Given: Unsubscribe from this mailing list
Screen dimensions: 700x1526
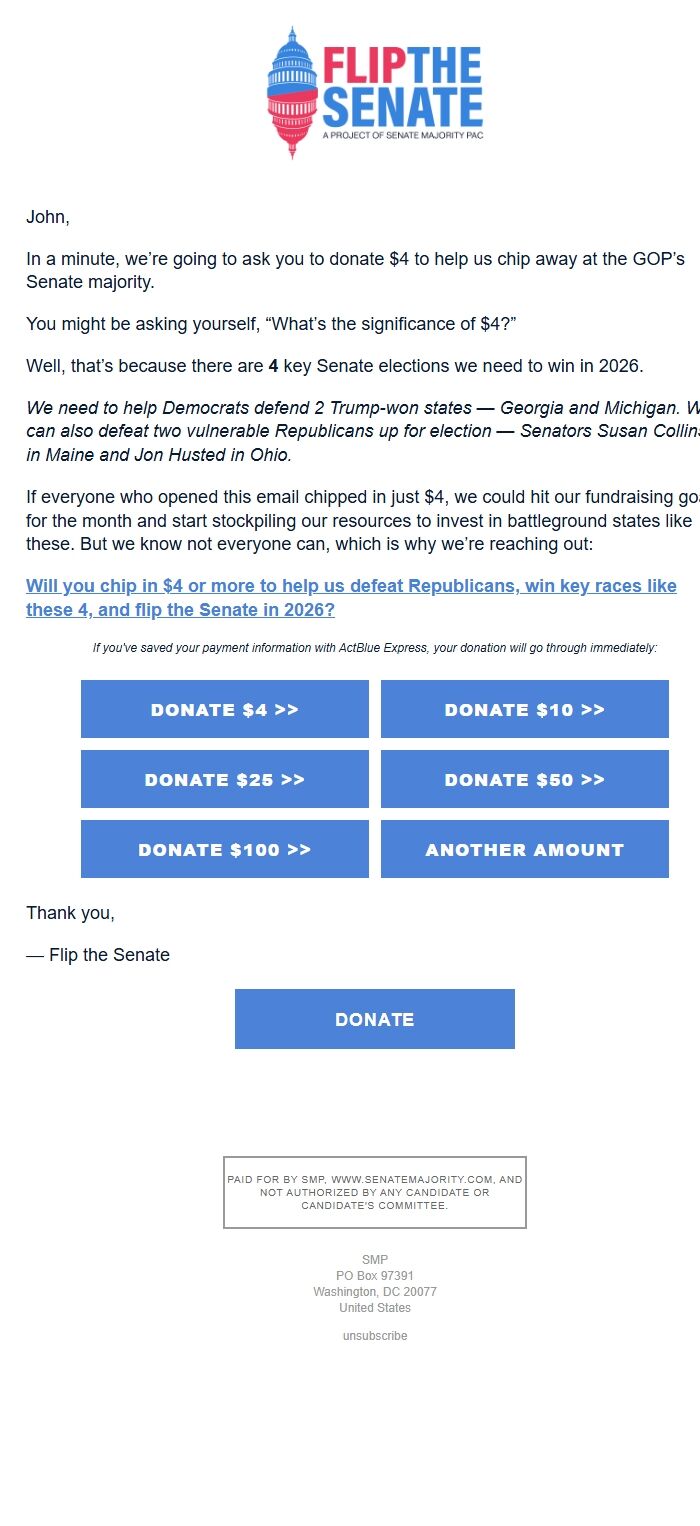Looking at the screenshot, I should pyautogui.click(x=375, y=1335).
